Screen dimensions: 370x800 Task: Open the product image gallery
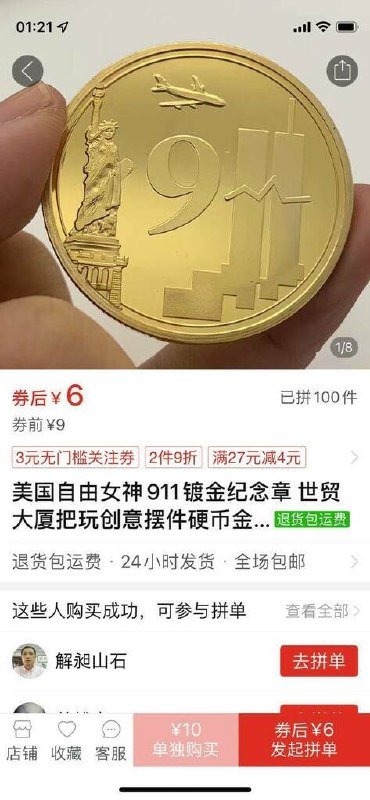[185, 194]
